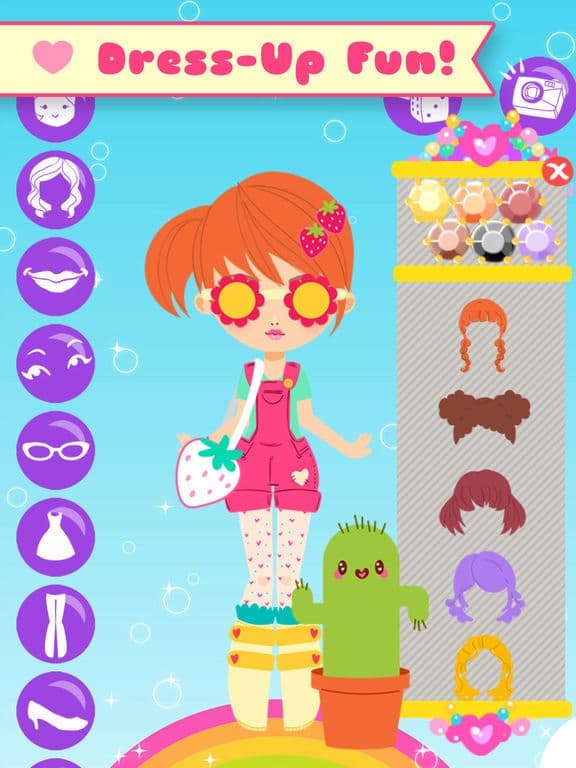Open the eyes and eyebrows category
This screenshot has height=768, width=576.
tap(55, 363)
